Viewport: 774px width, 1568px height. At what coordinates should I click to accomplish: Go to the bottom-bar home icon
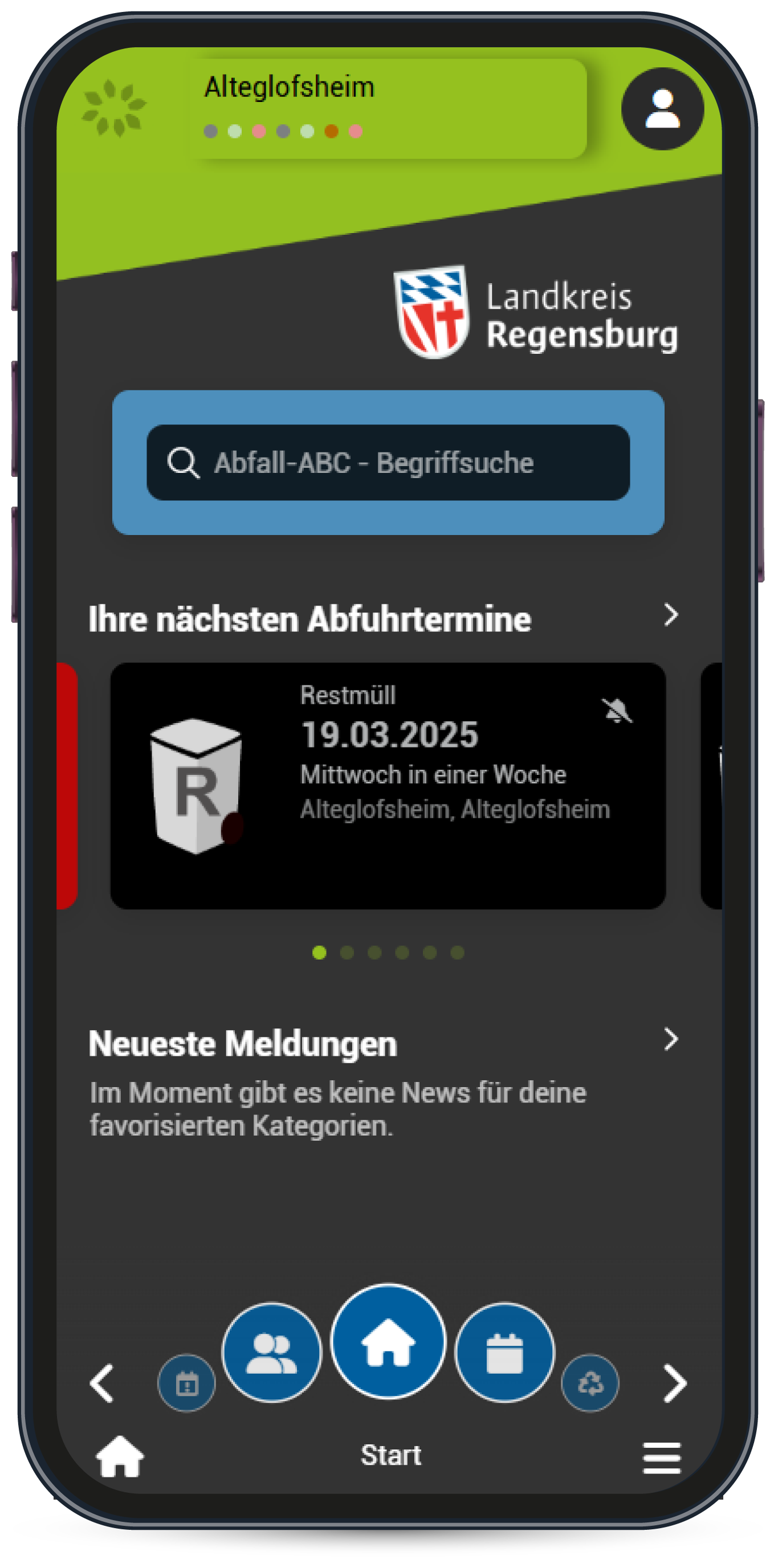120,1456
